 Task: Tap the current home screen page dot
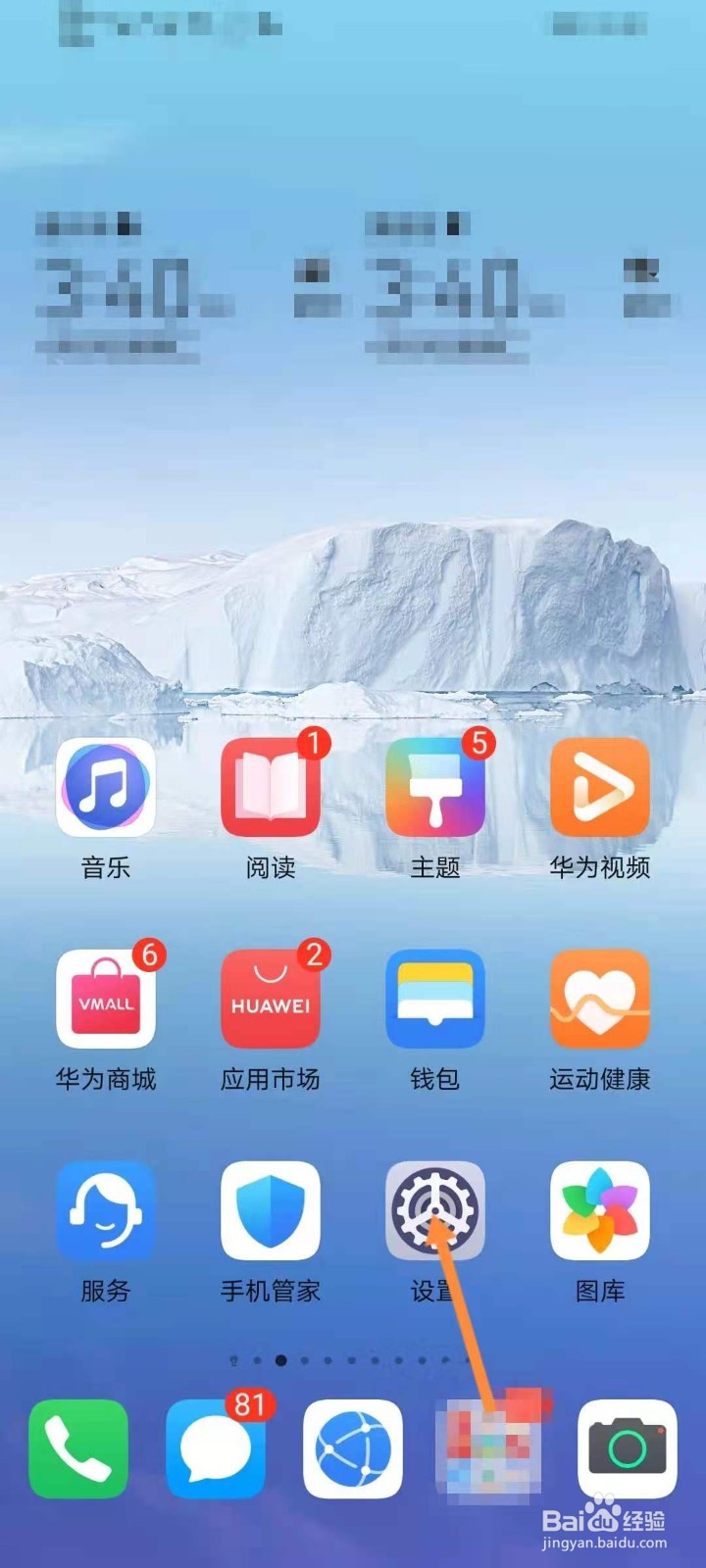click(280, 1359)
